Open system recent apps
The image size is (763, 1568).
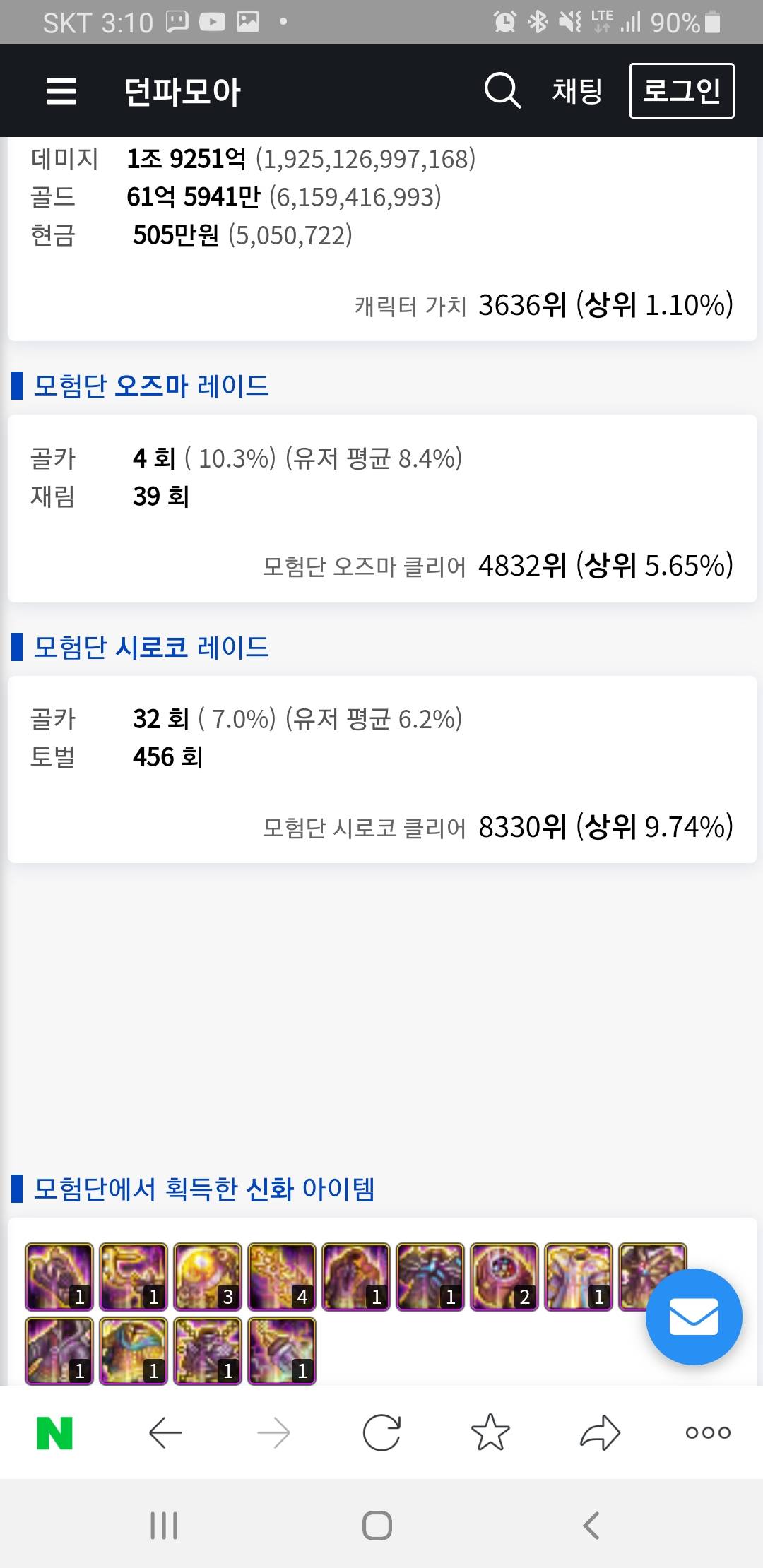pos(164,1526)
